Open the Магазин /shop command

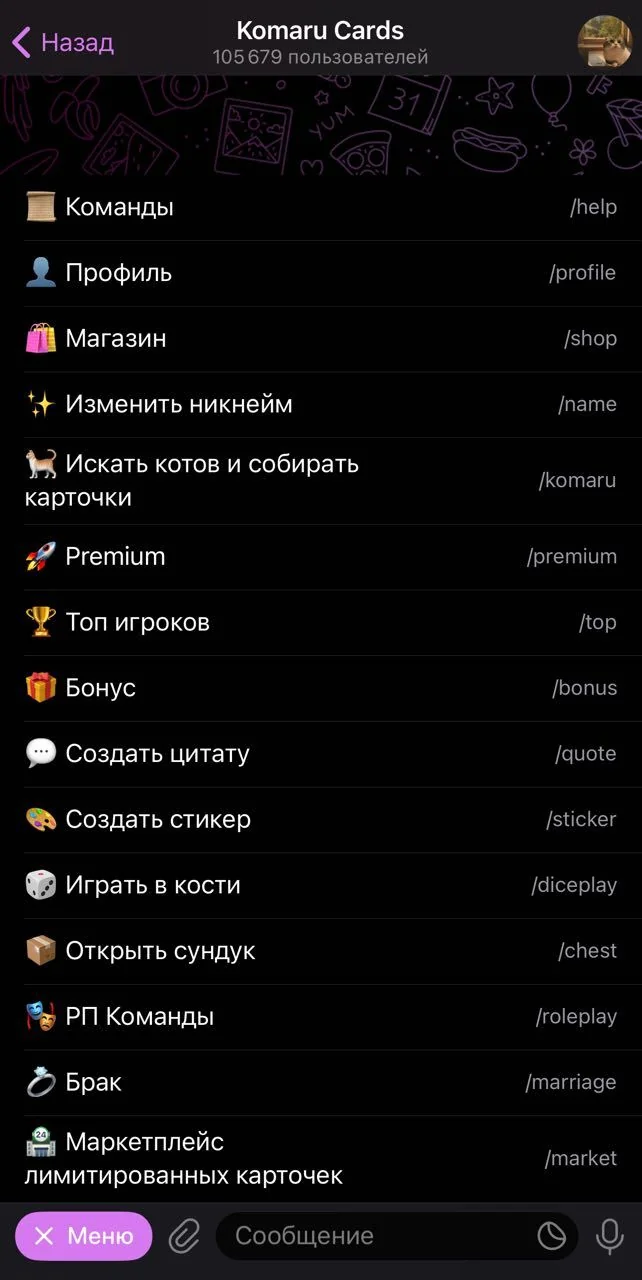click(321, 339)
